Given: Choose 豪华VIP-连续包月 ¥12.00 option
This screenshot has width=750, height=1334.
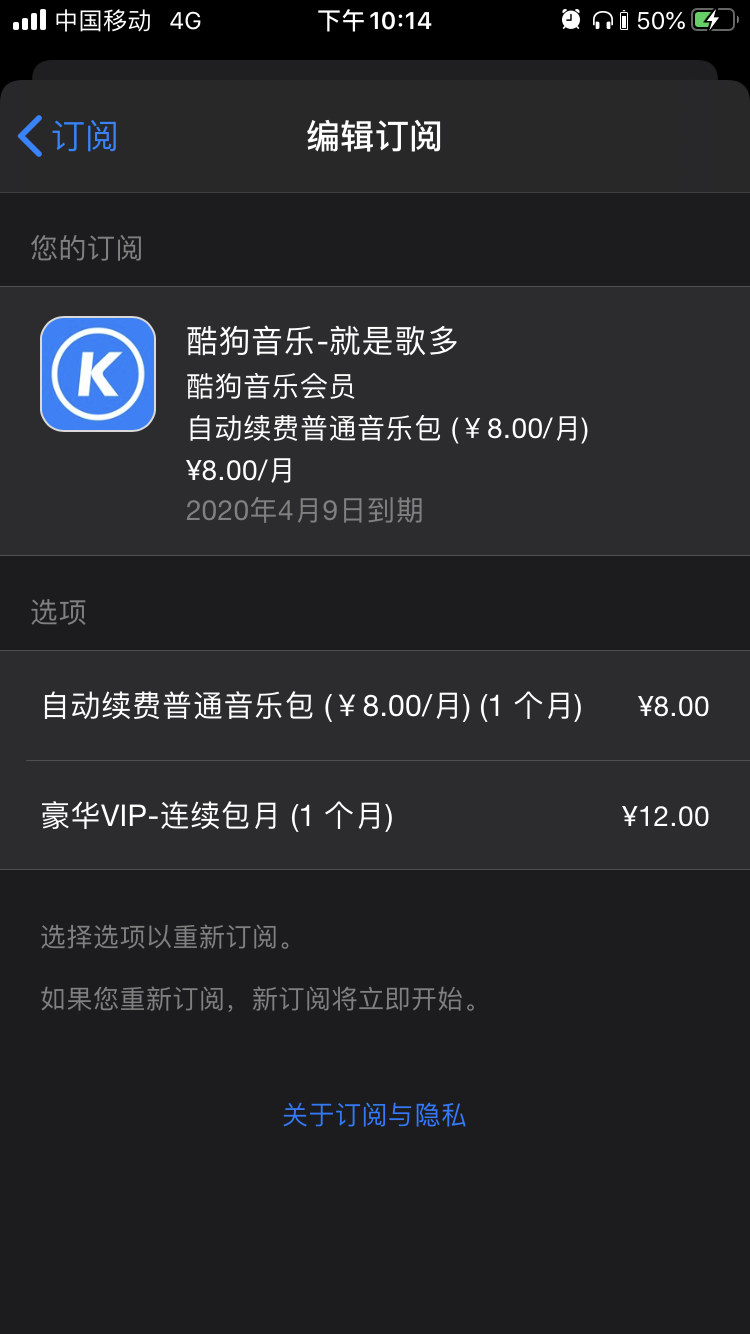Looking at the screenshot, I should pos(374,816).
